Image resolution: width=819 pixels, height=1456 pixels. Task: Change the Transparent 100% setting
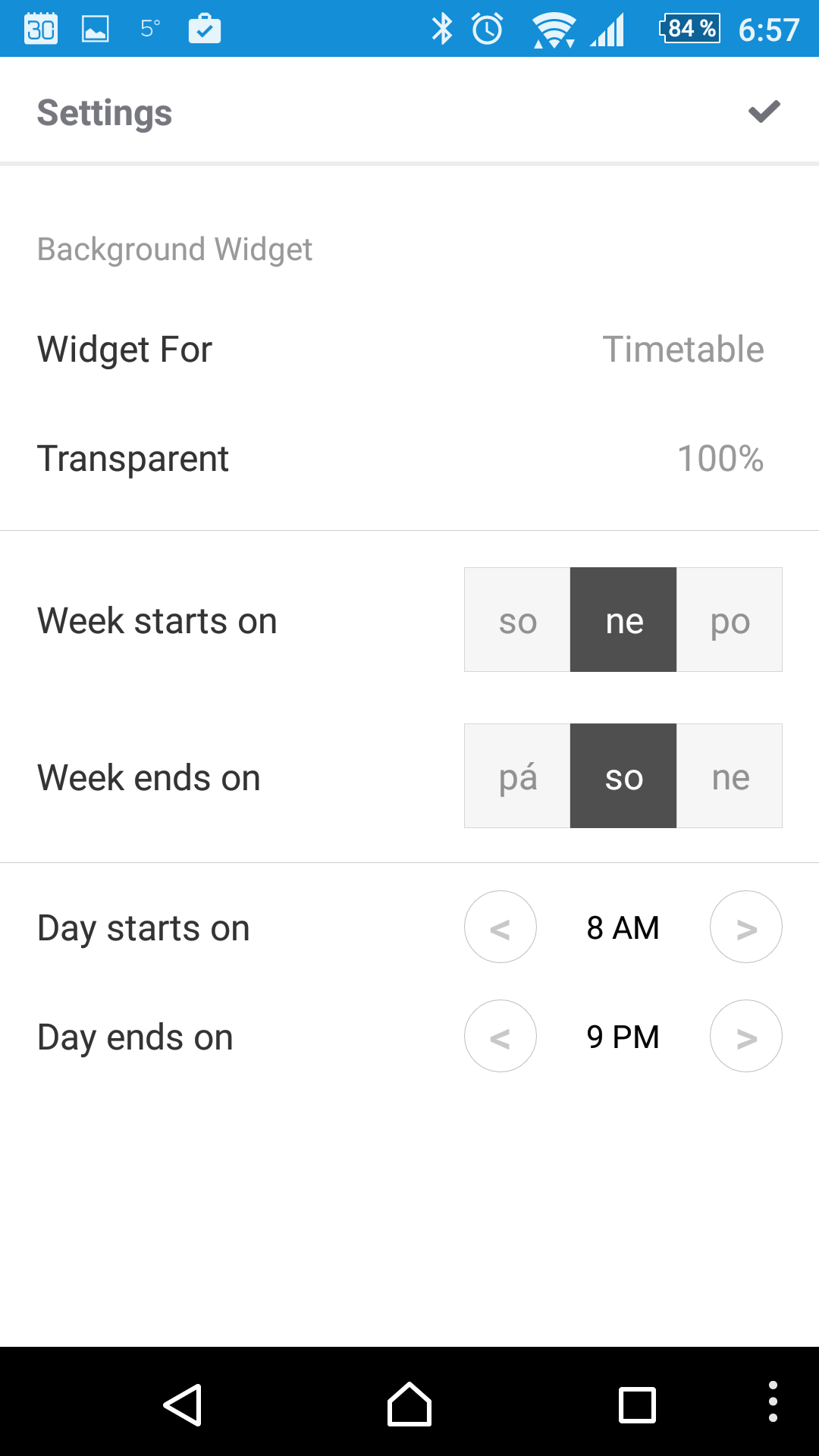(409, 459)
